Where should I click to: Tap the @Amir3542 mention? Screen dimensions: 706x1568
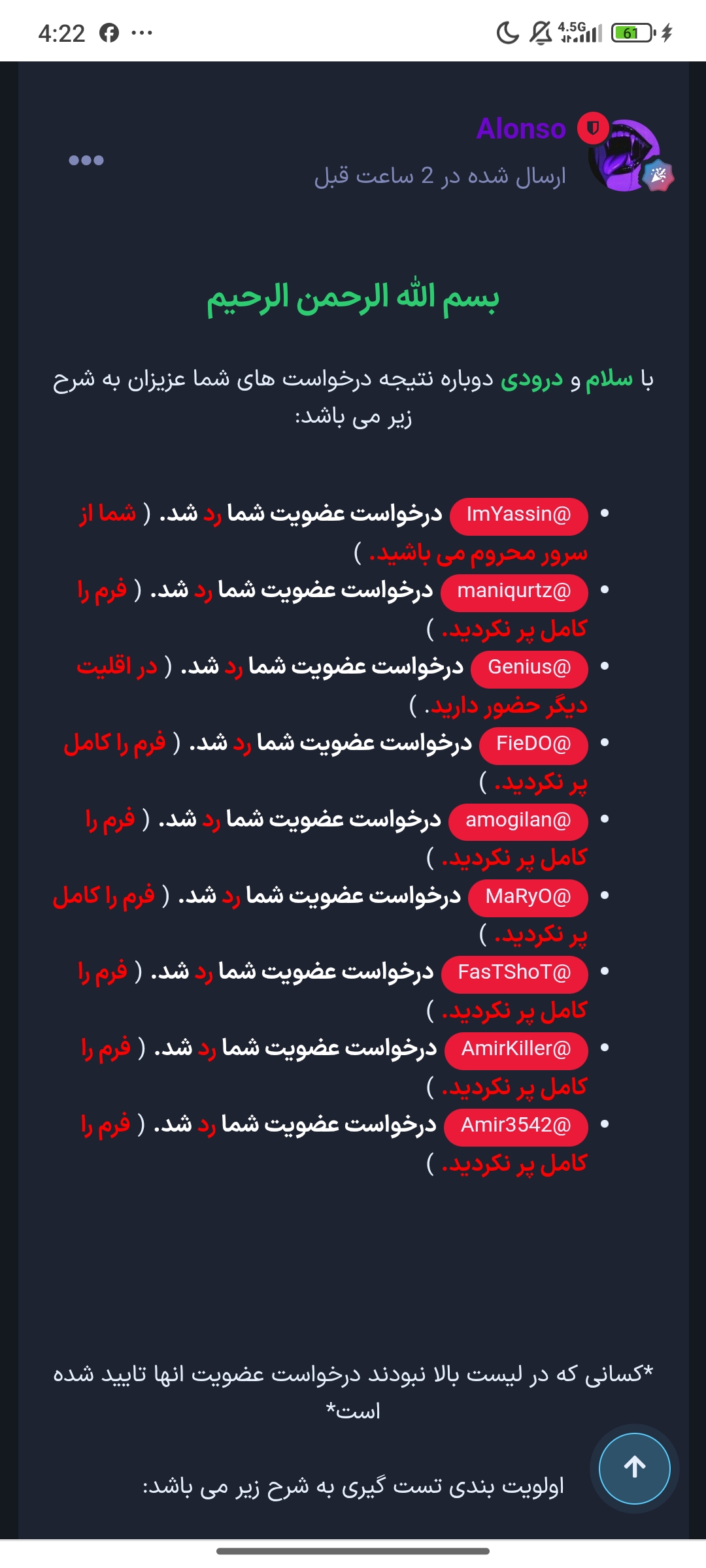pyautogui.click(x=516, y=1126)
